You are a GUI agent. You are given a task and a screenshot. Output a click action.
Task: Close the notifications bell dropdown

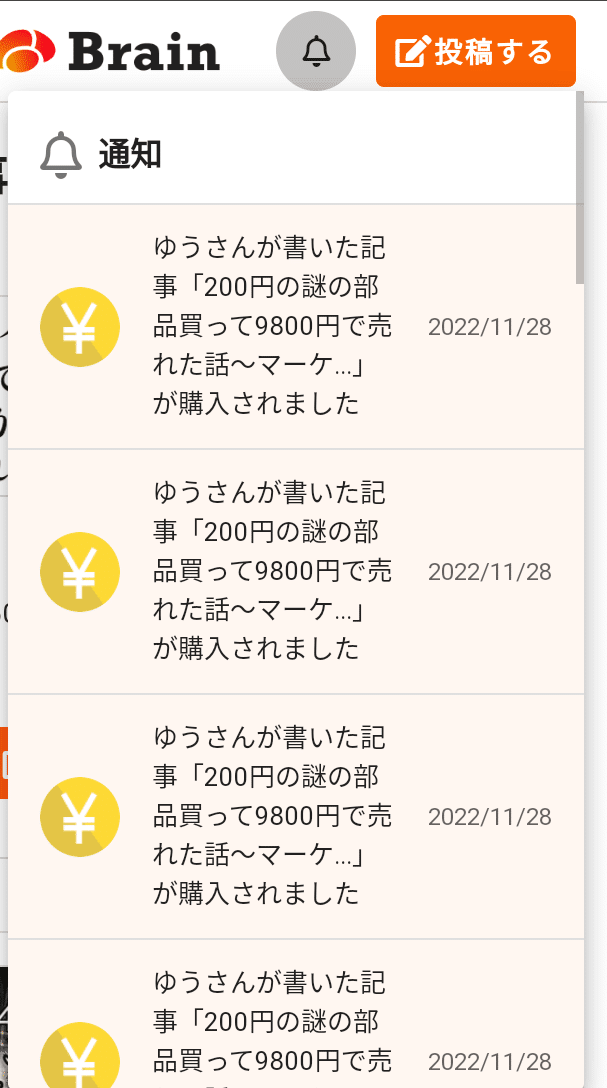tap(316, 51)
